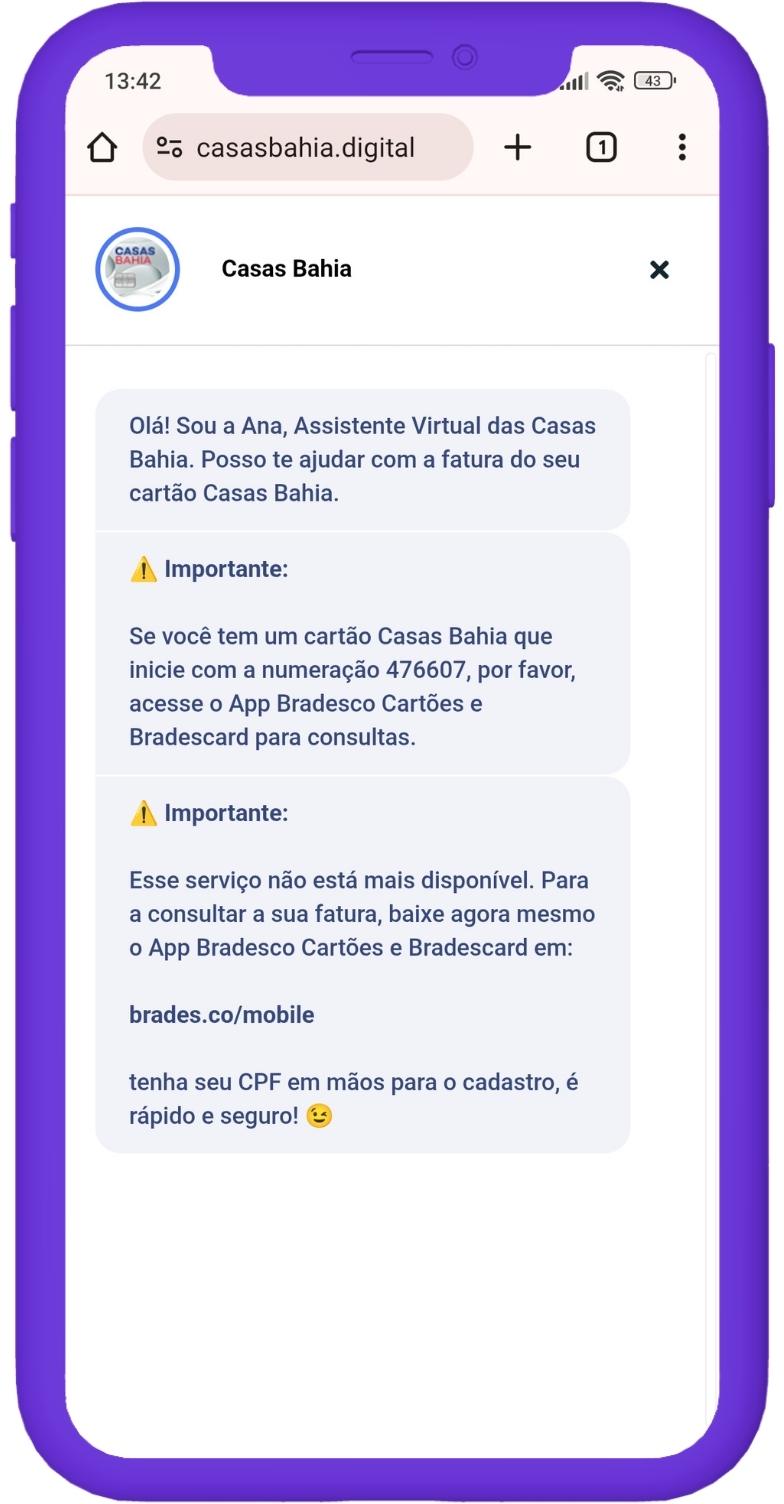Open the tab switcher
This screenshot has height=1504, width=784.
pyautogui.click(x=600, y=148)
